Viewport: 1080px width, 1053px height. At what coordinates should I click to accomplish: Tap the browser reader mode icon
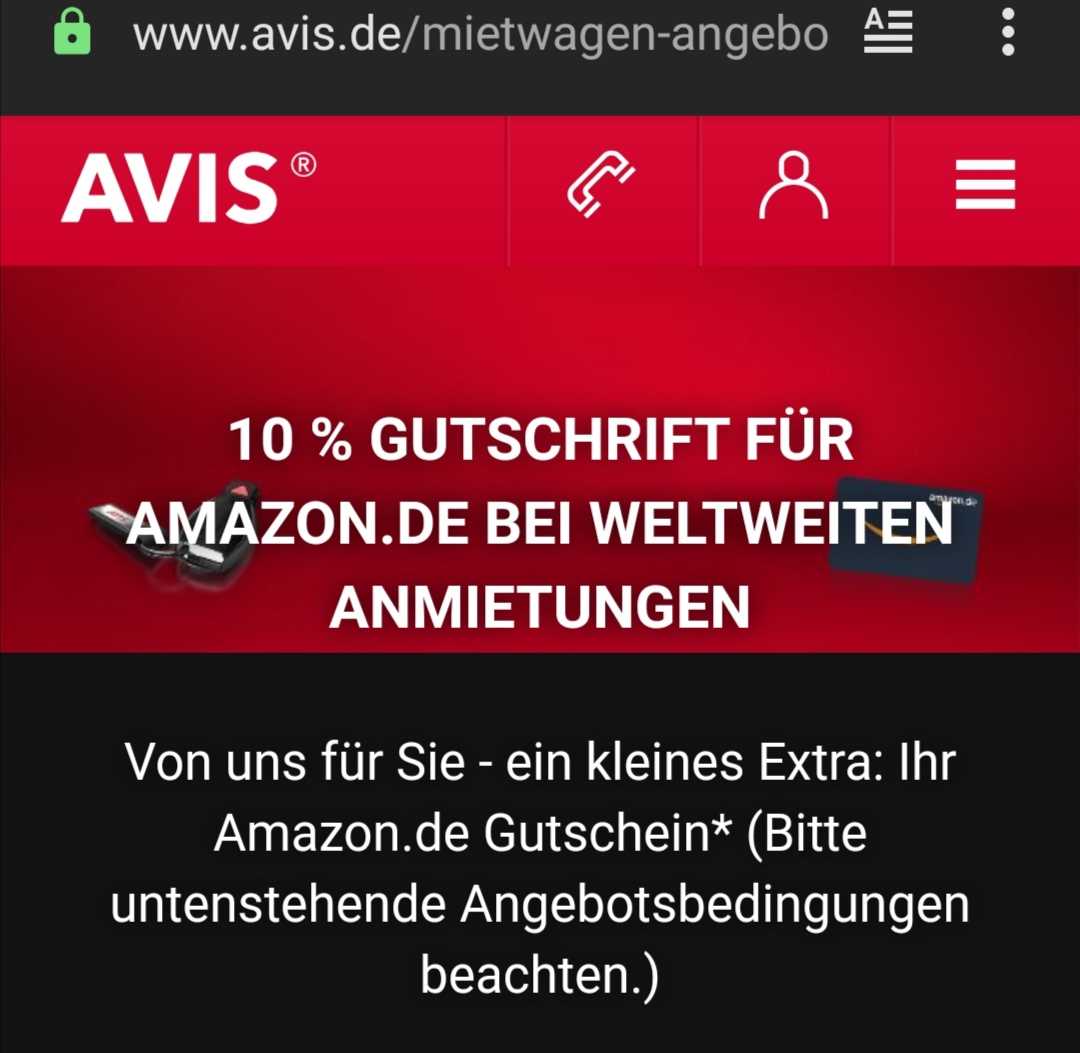[x=888, y=35]
